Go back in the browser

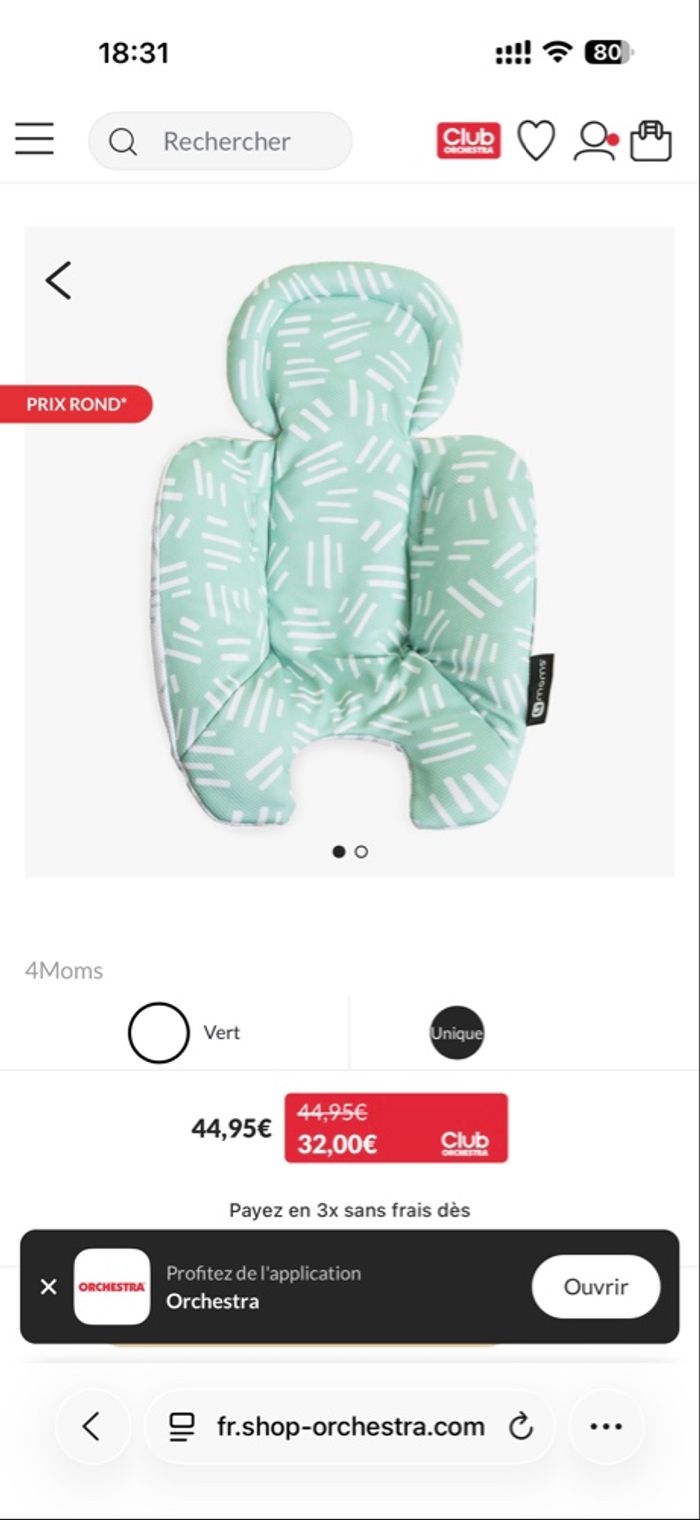[92, 1426]
